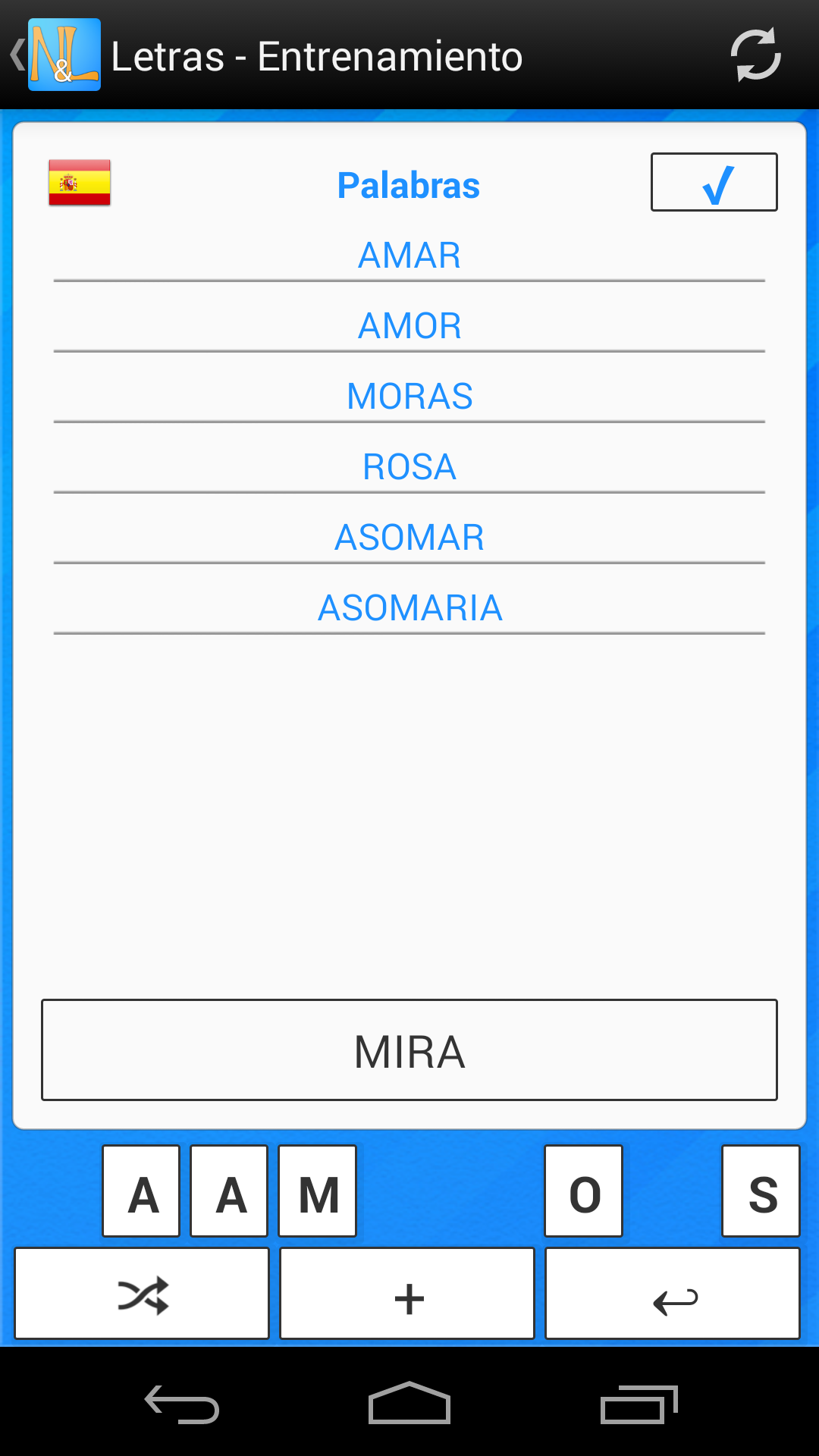This screenshot has width=819, height=1456.
Task: Select the word AMAR in the list
Action: click(x=409, y=256)
